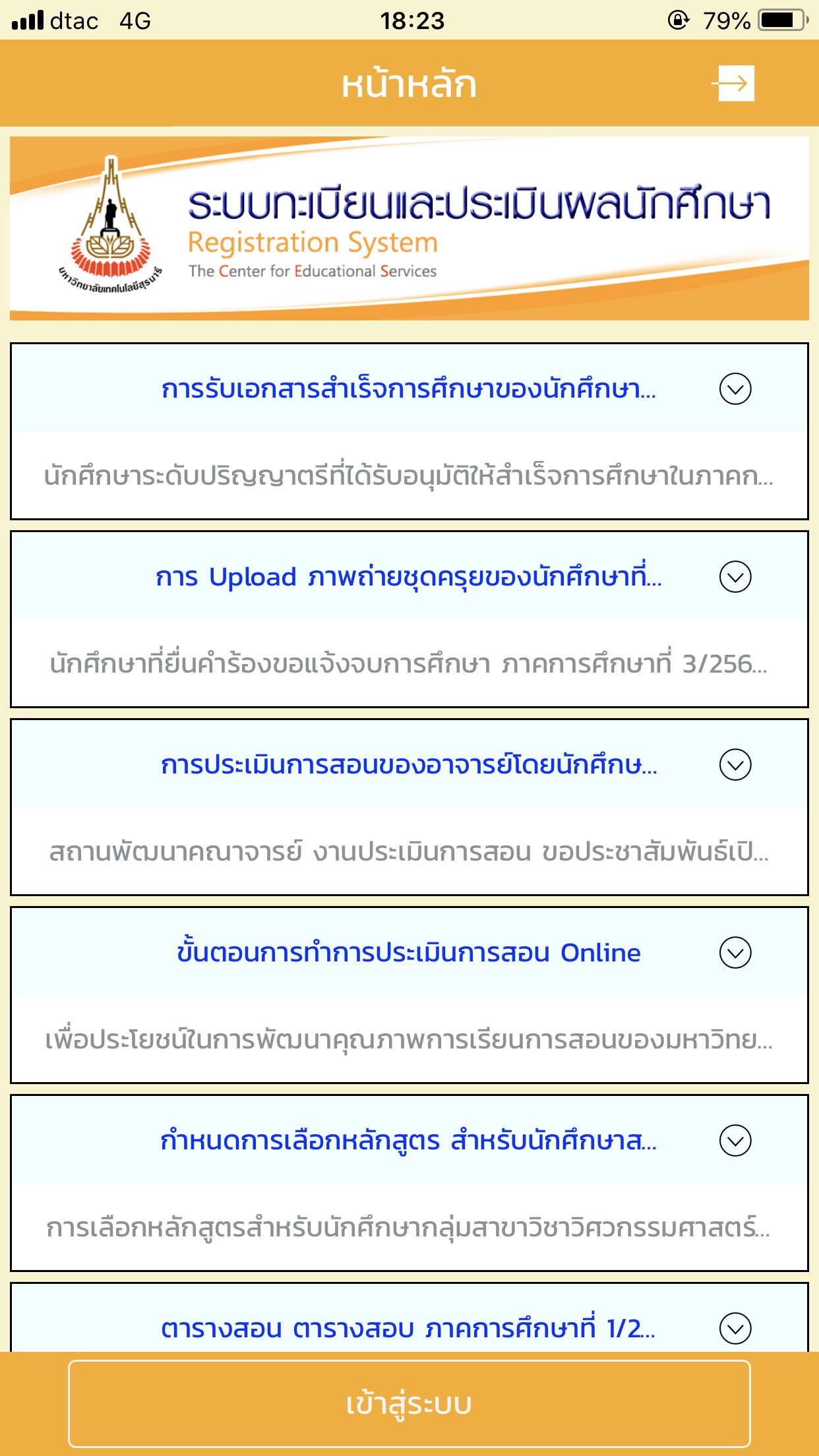The image size is (819, 1456).
Task: Expand the ตารางสอน ตารางสอบ announcement chevron
Action: pos(735,1328)
